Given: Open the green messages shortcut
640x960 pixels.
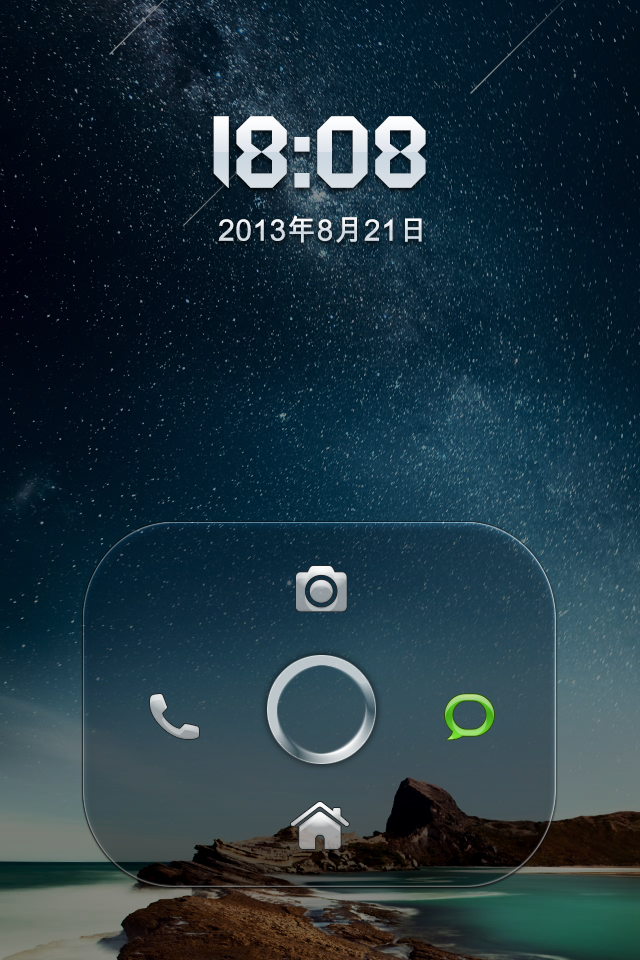Looking at the screenshot, I should click(469, 717).
